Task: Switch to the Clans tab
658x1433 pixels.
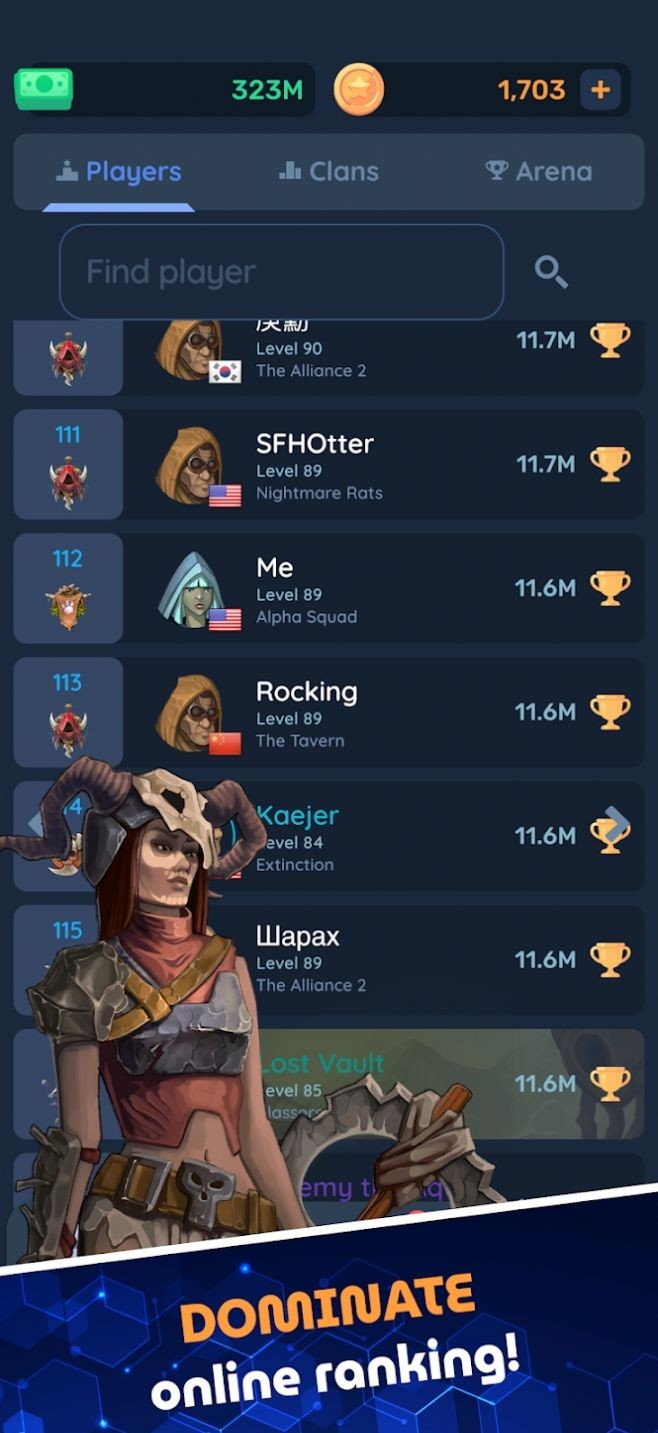Action: pyautogui.click(x=329, y=172)
